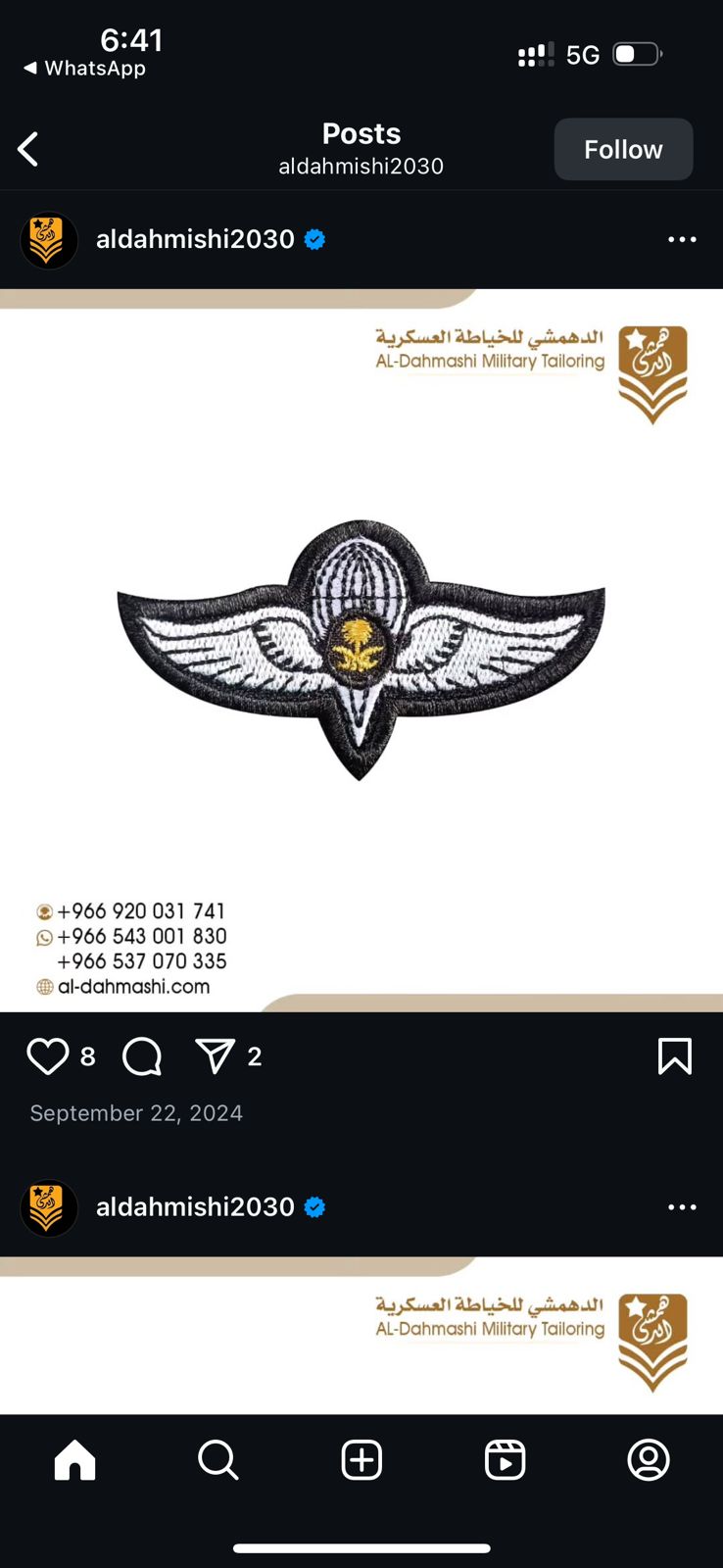
Task: Open the Search tab
Action: coord(217,1460)
